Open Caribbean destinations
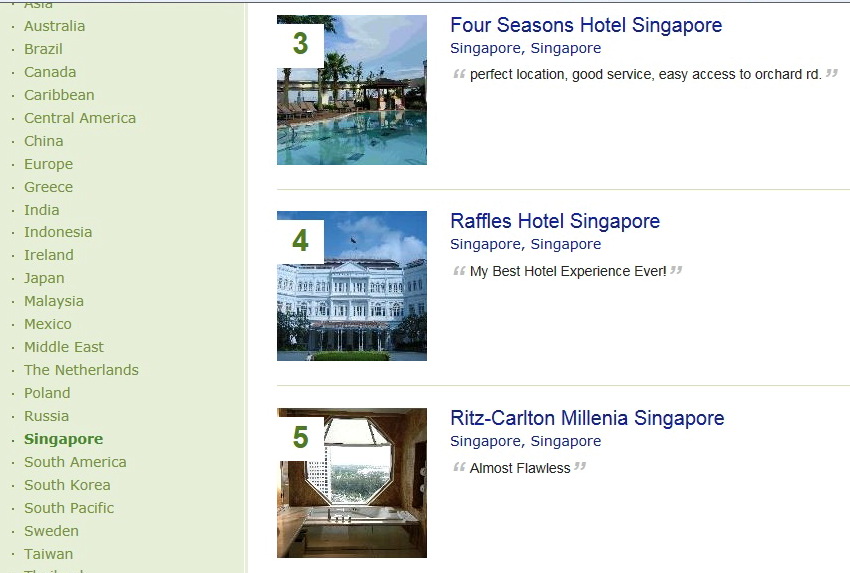The width and height of the screenshot is (850, 573). (59, 95)
